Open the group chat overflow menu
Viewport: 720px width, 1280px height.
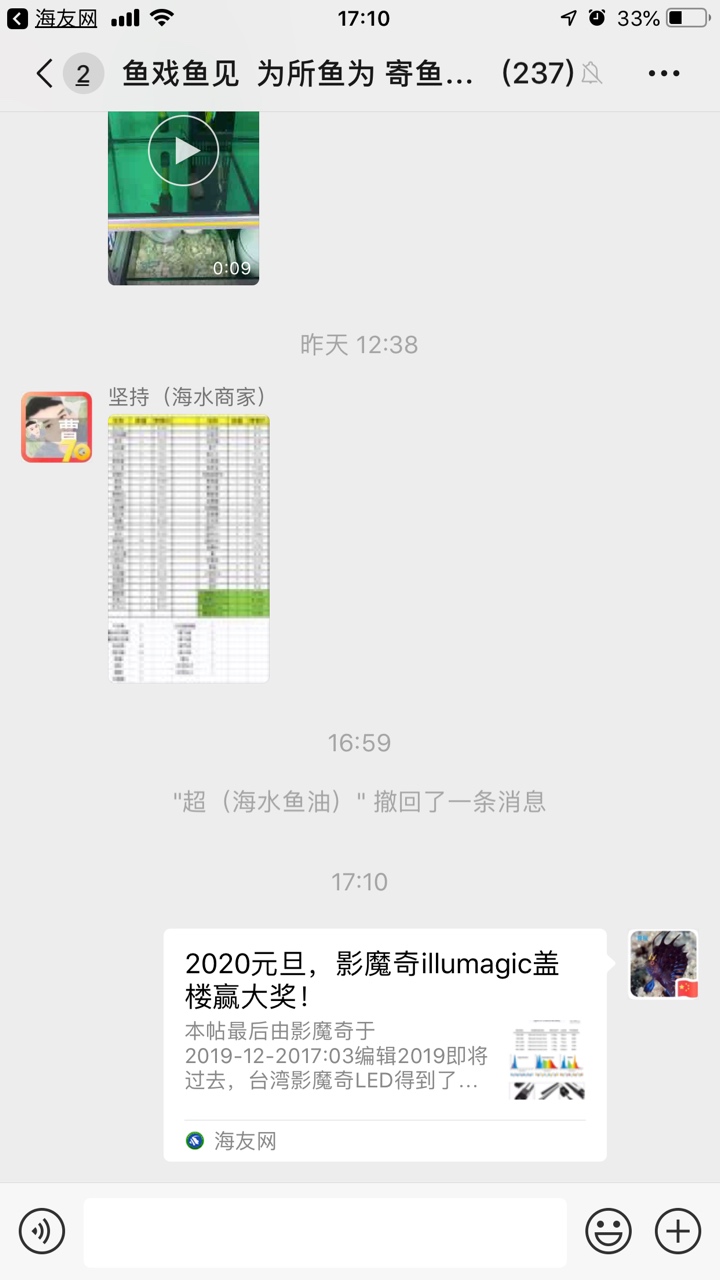(664, 73)
